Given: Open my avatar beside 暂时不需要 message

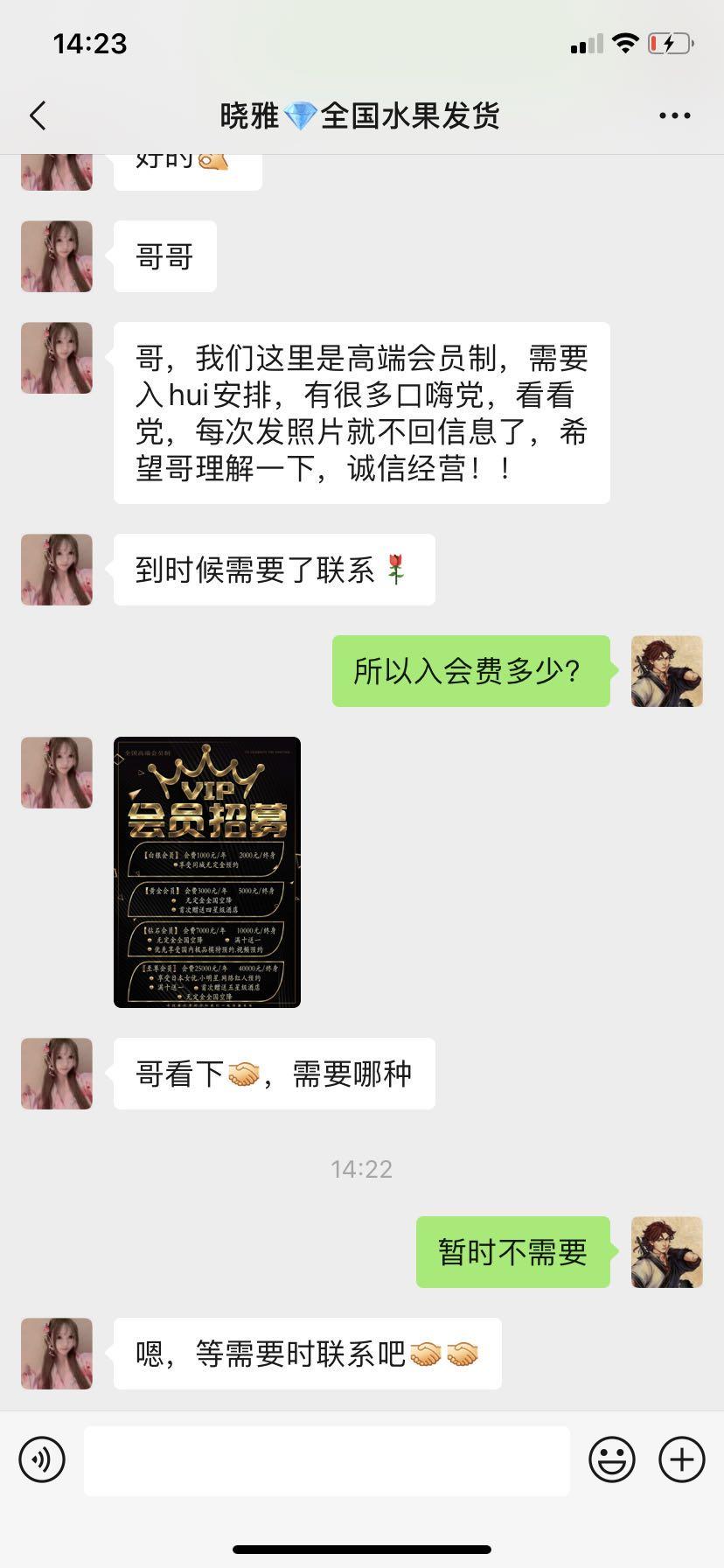Looking at the screenshot, I should 666,1251.
